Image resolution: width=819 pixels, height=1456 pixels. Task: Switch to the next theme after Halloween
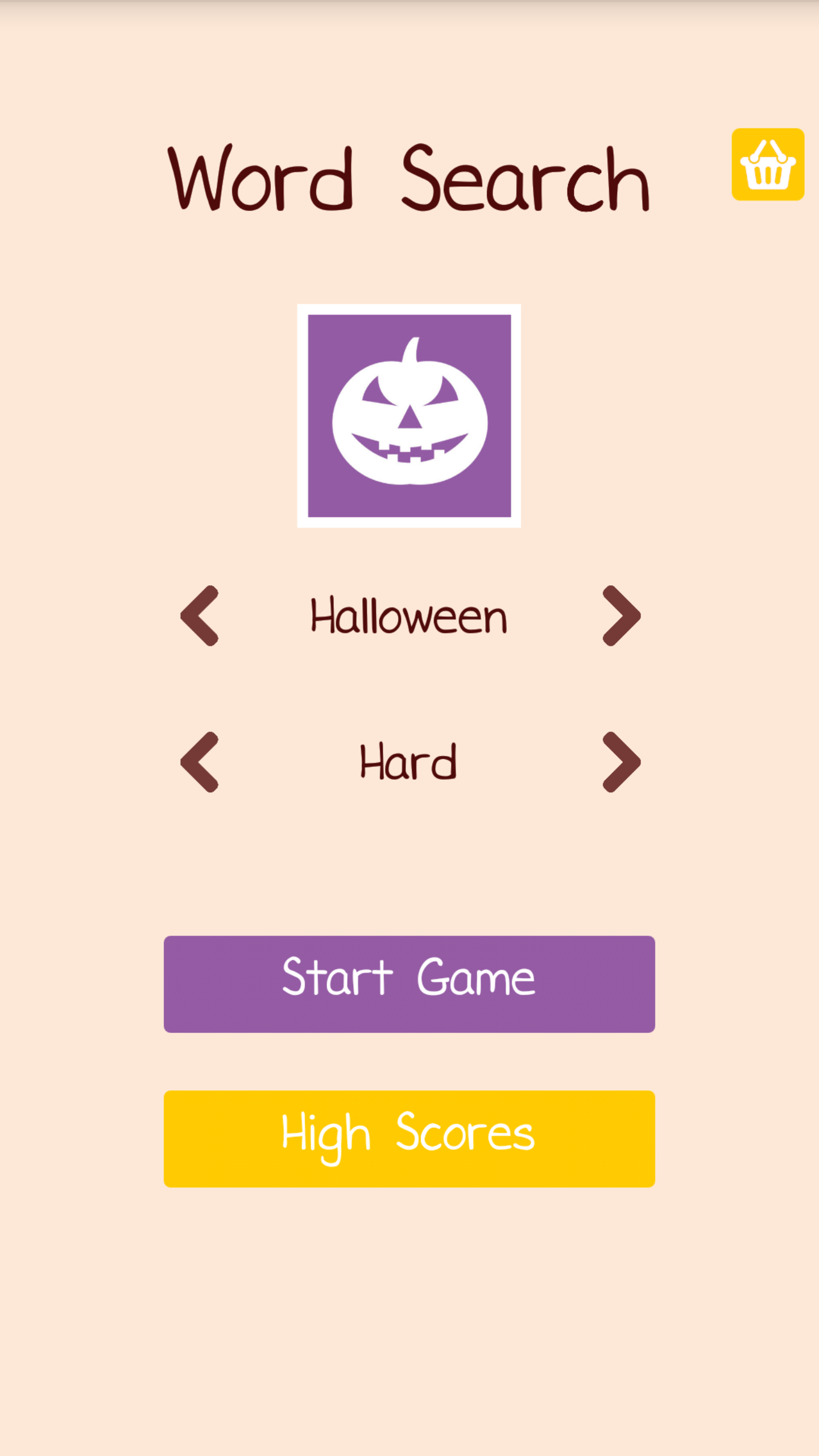(x=621, y=615)
